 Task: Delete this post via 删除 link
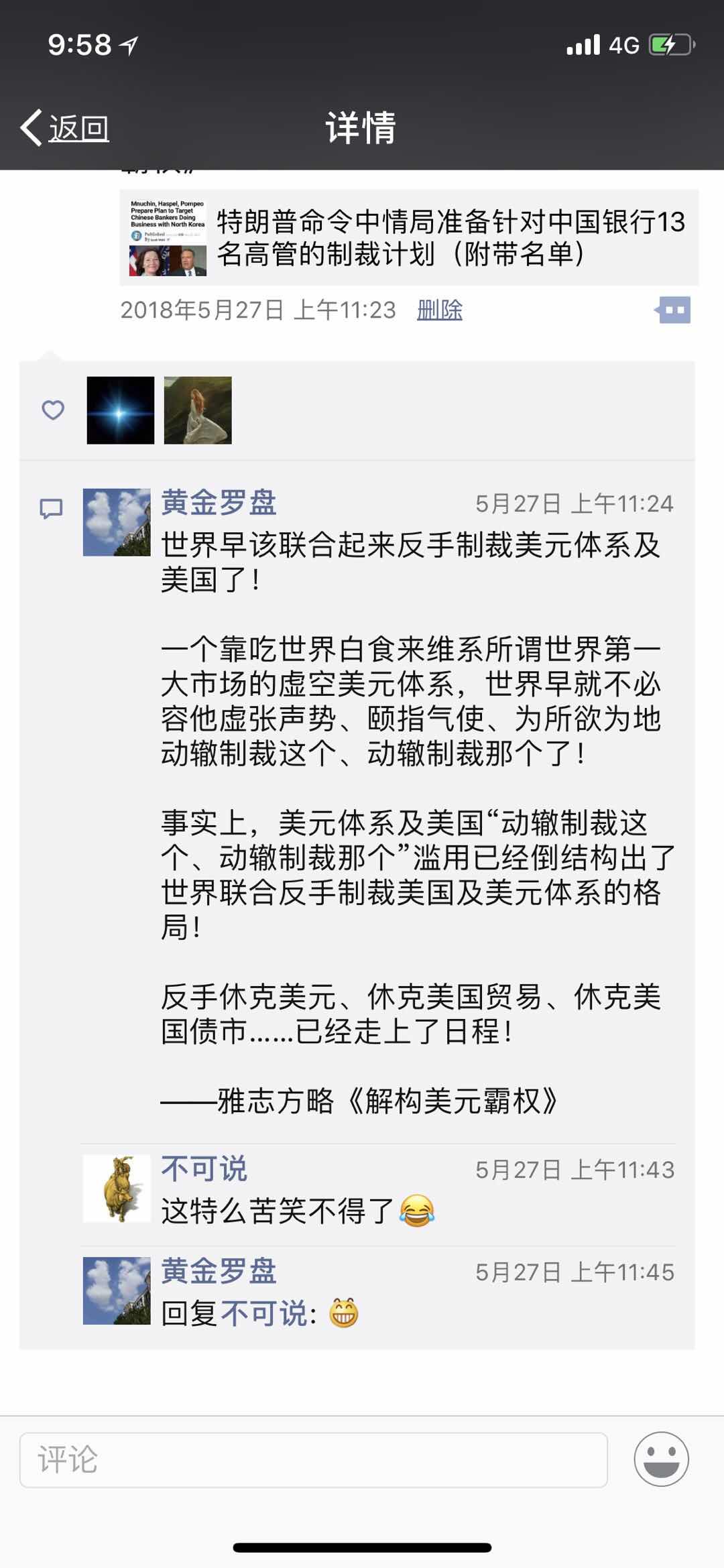click(x=440, y=310)
